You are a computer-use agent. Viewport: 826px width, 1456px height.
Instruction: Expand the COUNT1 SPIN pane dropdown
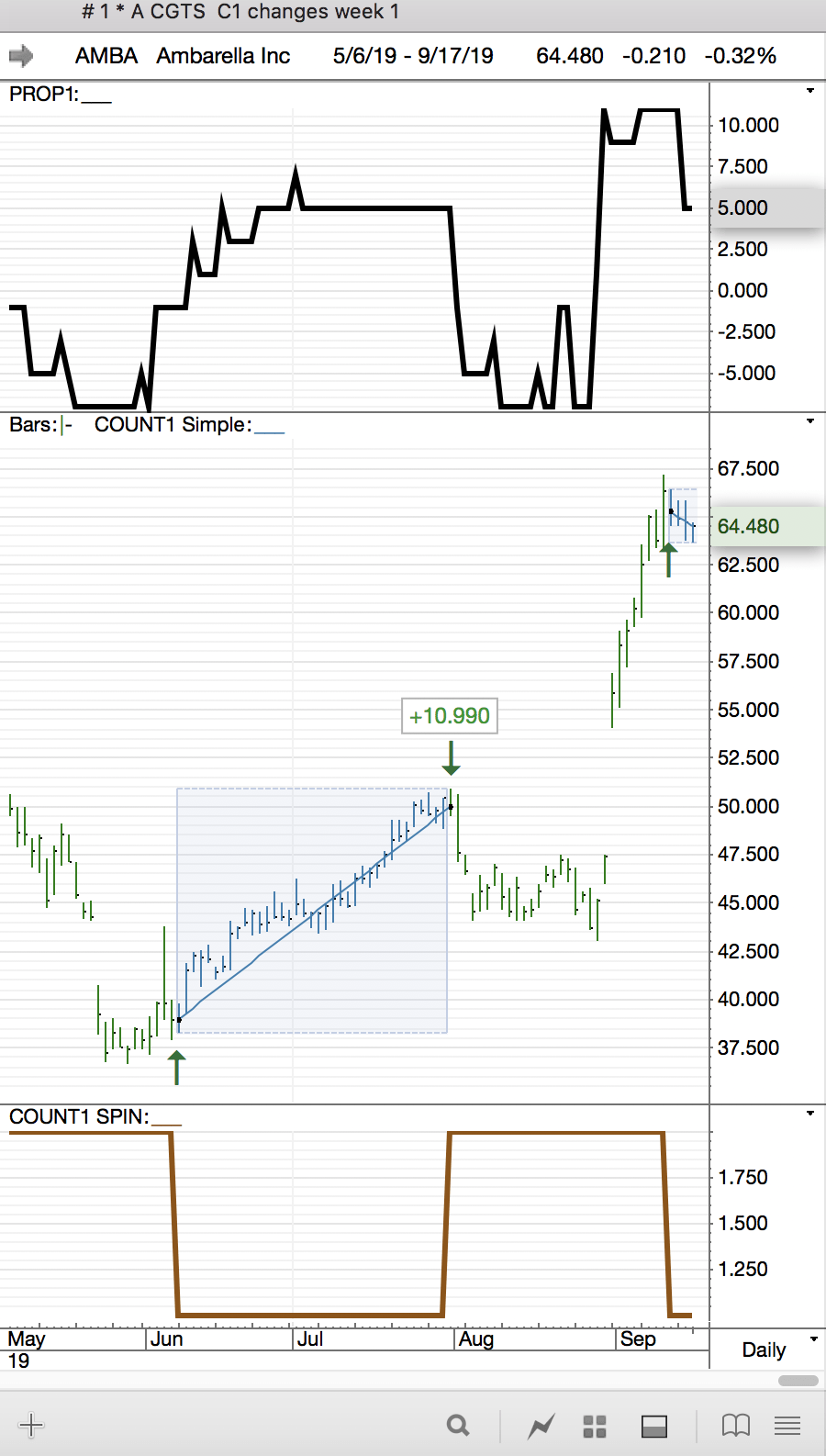[809, 1114]
